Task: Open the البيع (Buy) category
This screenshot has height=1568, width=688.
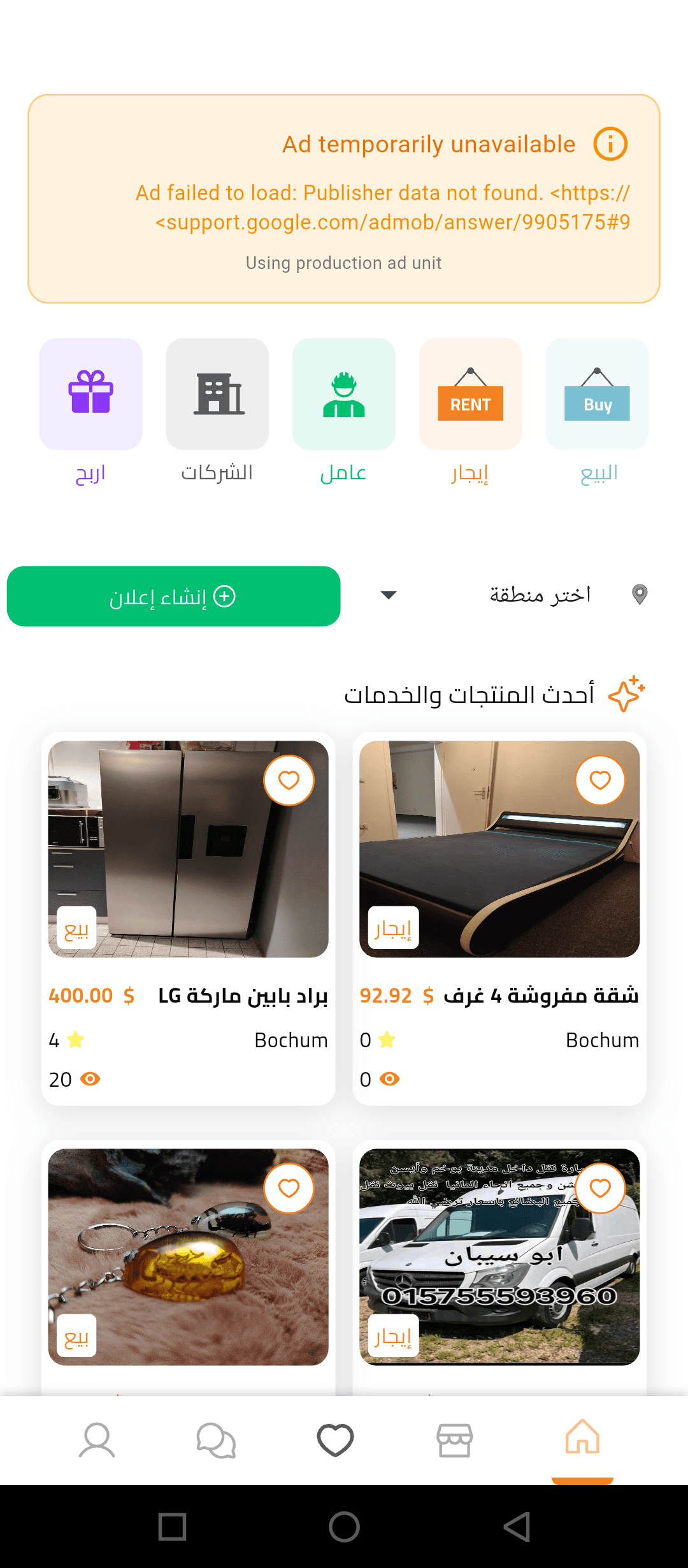Action: tap(597, 395)
